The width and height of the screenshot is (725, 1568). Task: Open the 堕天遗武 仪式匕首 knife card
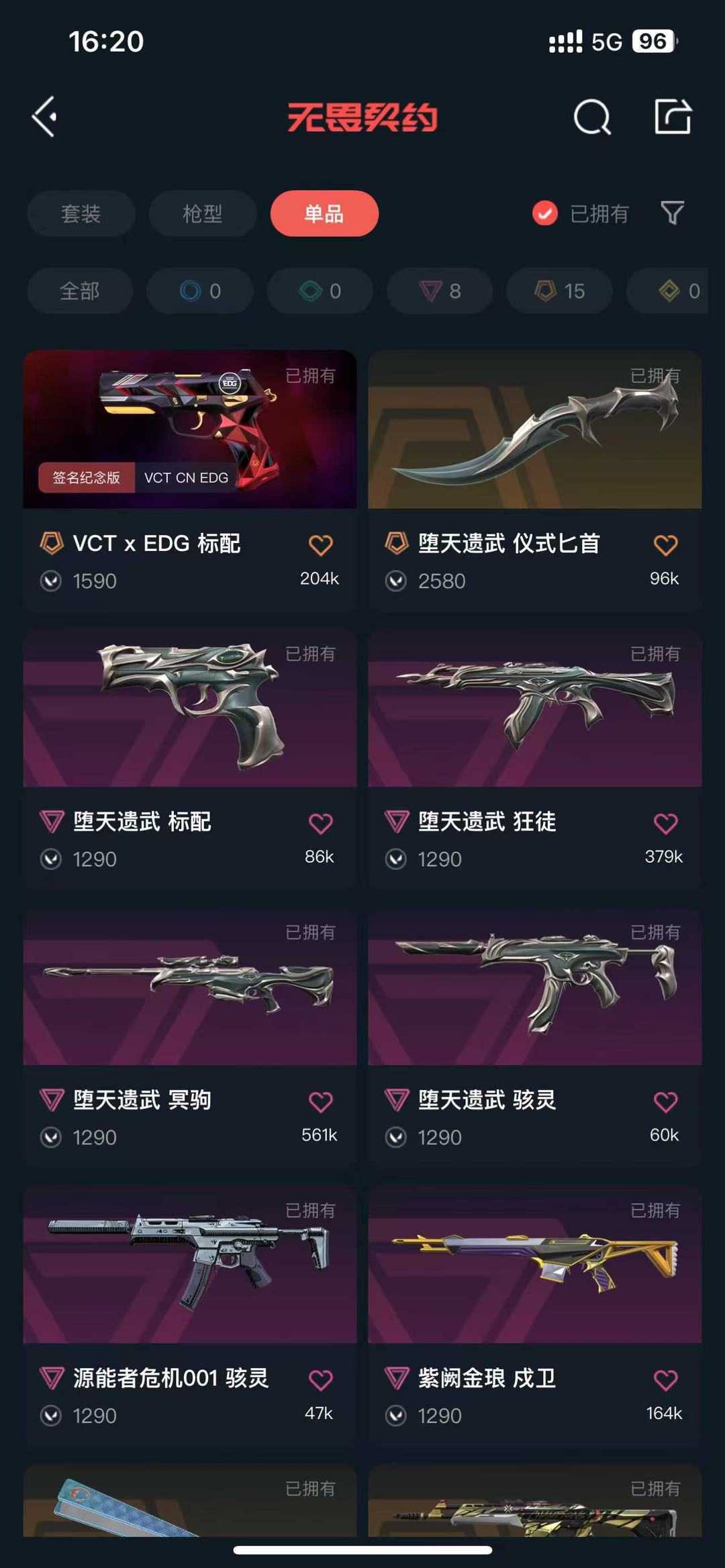(x=535, y=480)
